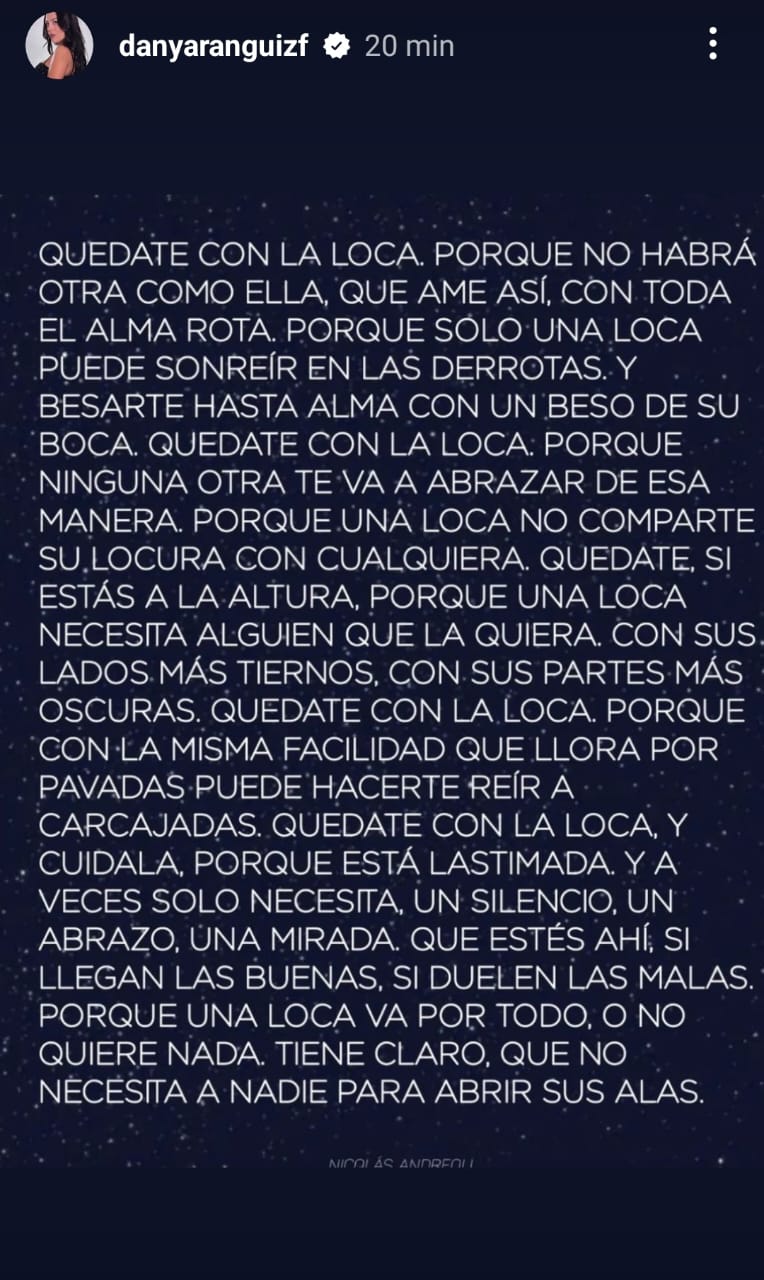Open danyaranguizf's profile picture

(x=59, y=46)
